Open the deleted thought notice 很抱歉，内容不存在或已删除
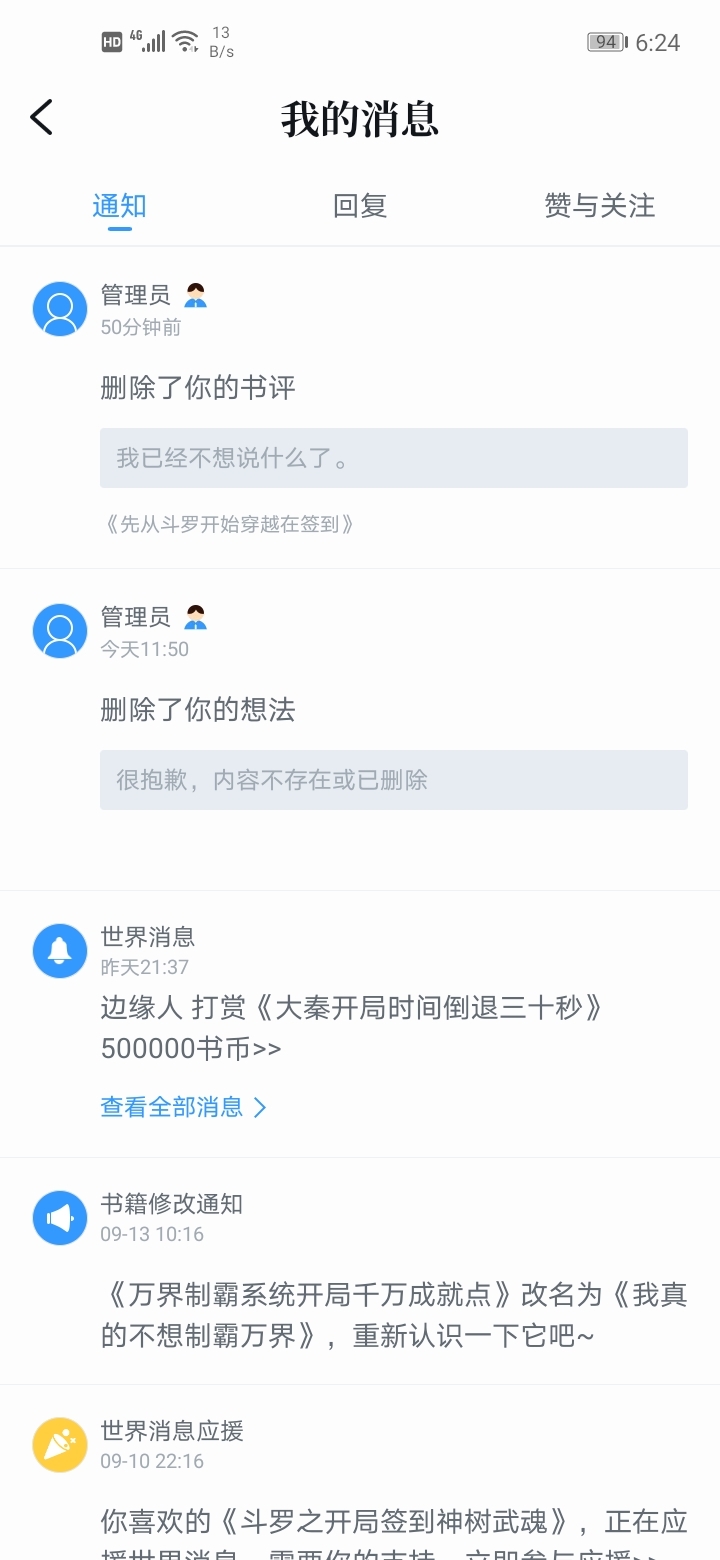Viewport: 720px width, 1560px height. point(394,780)
